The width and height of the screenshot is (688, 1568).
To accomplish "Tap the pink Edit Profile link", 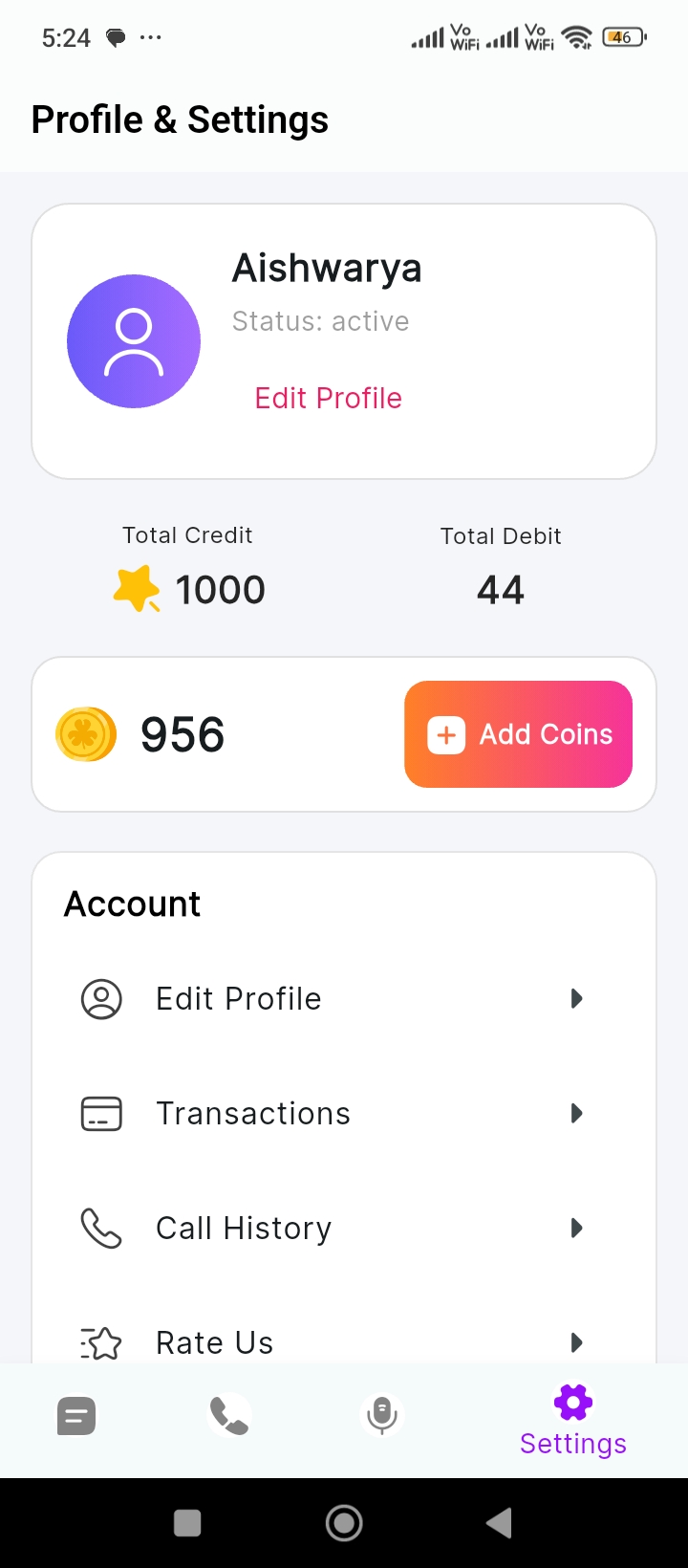I will pos(328,398).
